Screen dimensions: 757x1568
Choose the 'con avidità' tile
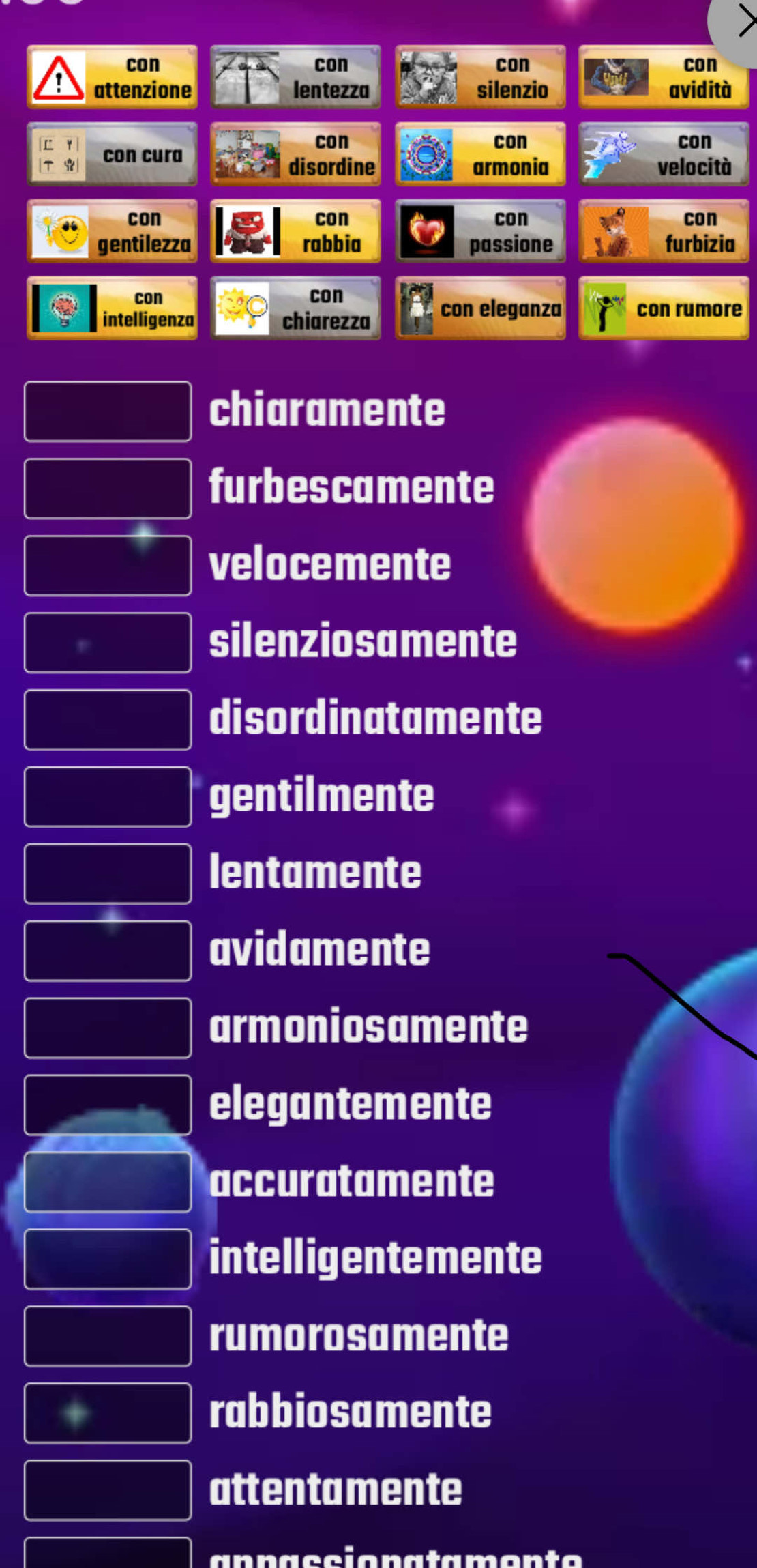[664, 77]
